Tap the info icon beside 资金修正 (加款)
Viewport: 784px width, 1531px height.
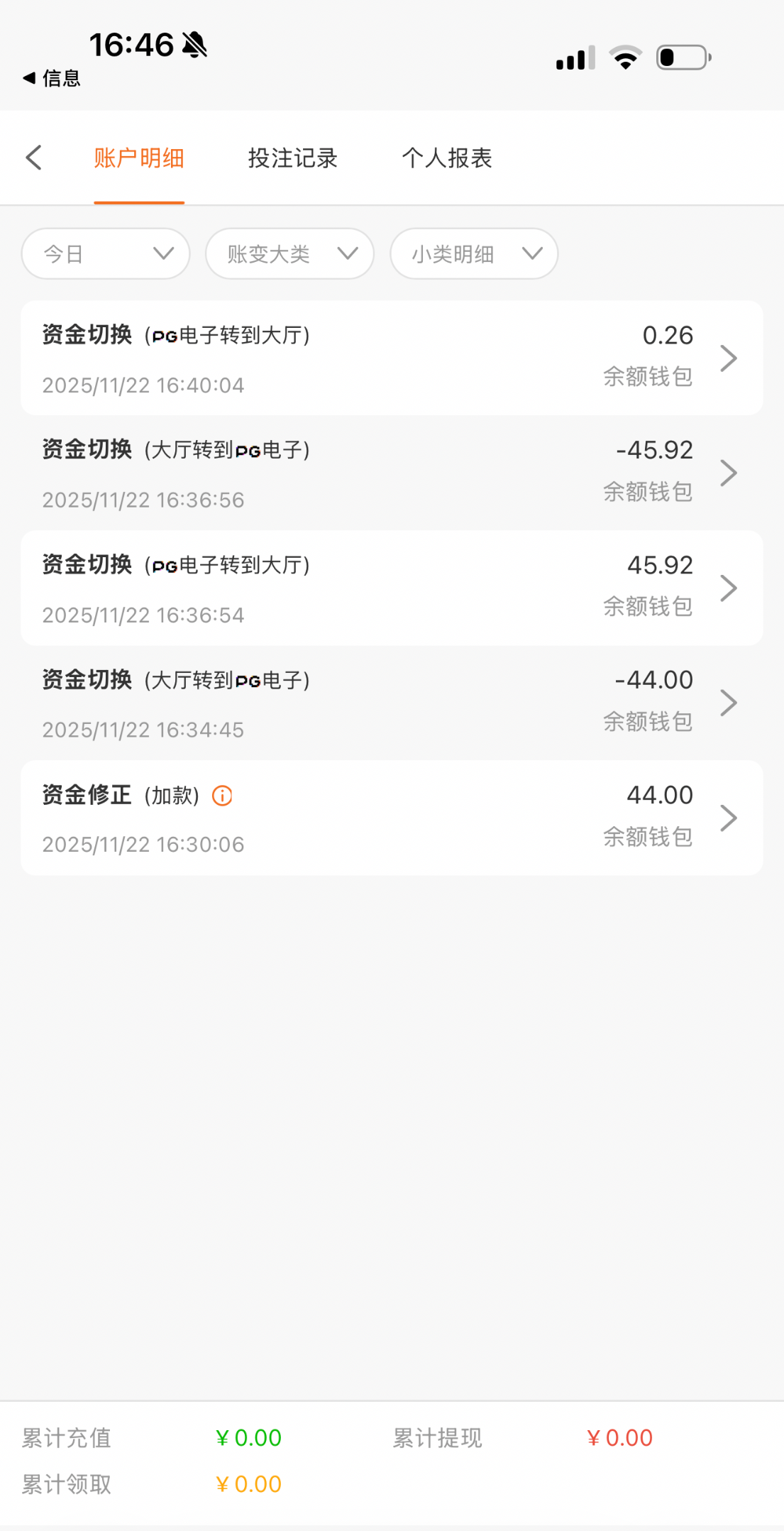[222, 796]
